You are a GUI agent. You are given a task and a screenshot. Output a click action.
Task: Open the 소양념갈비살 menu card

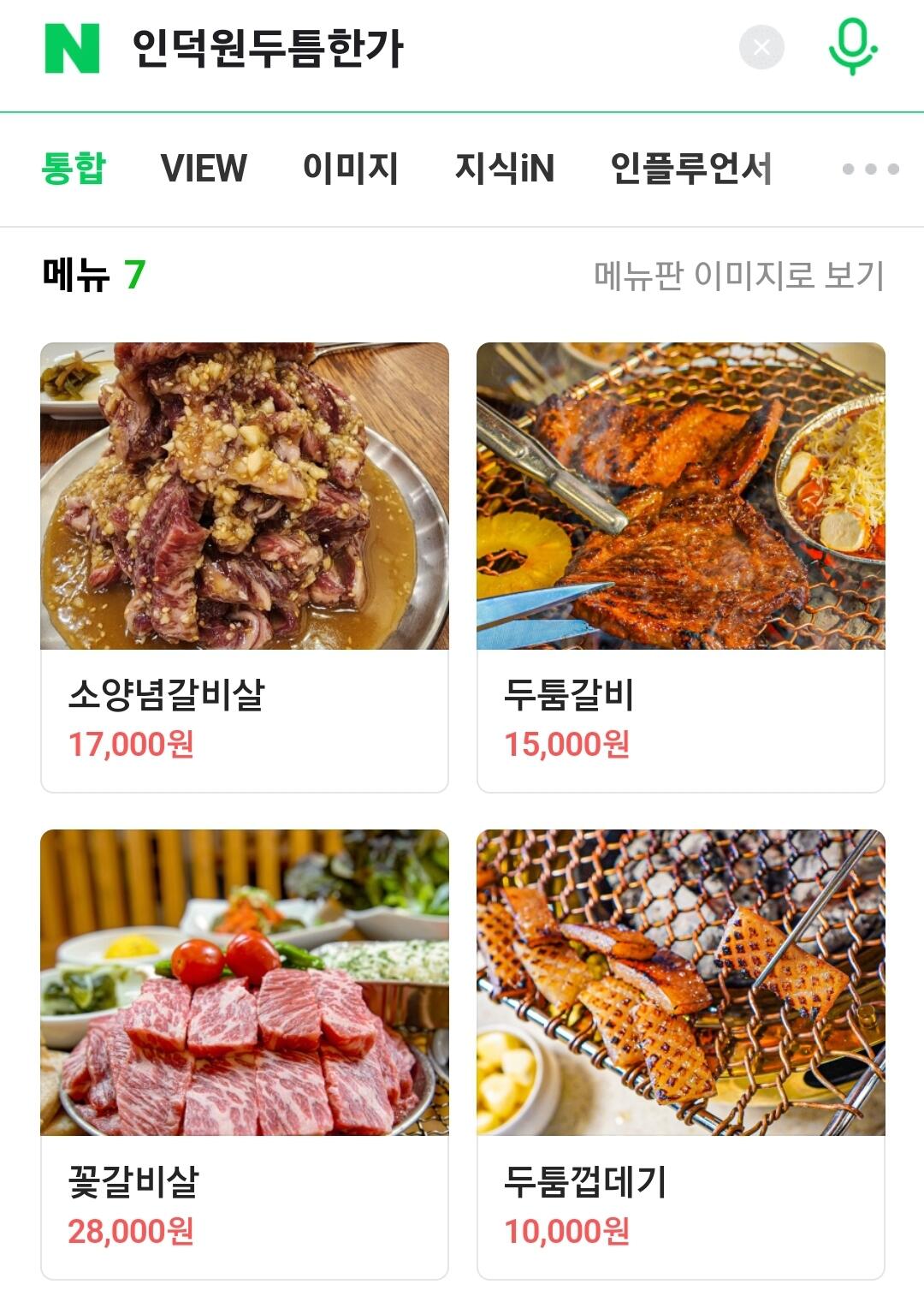tap(245, 567)
